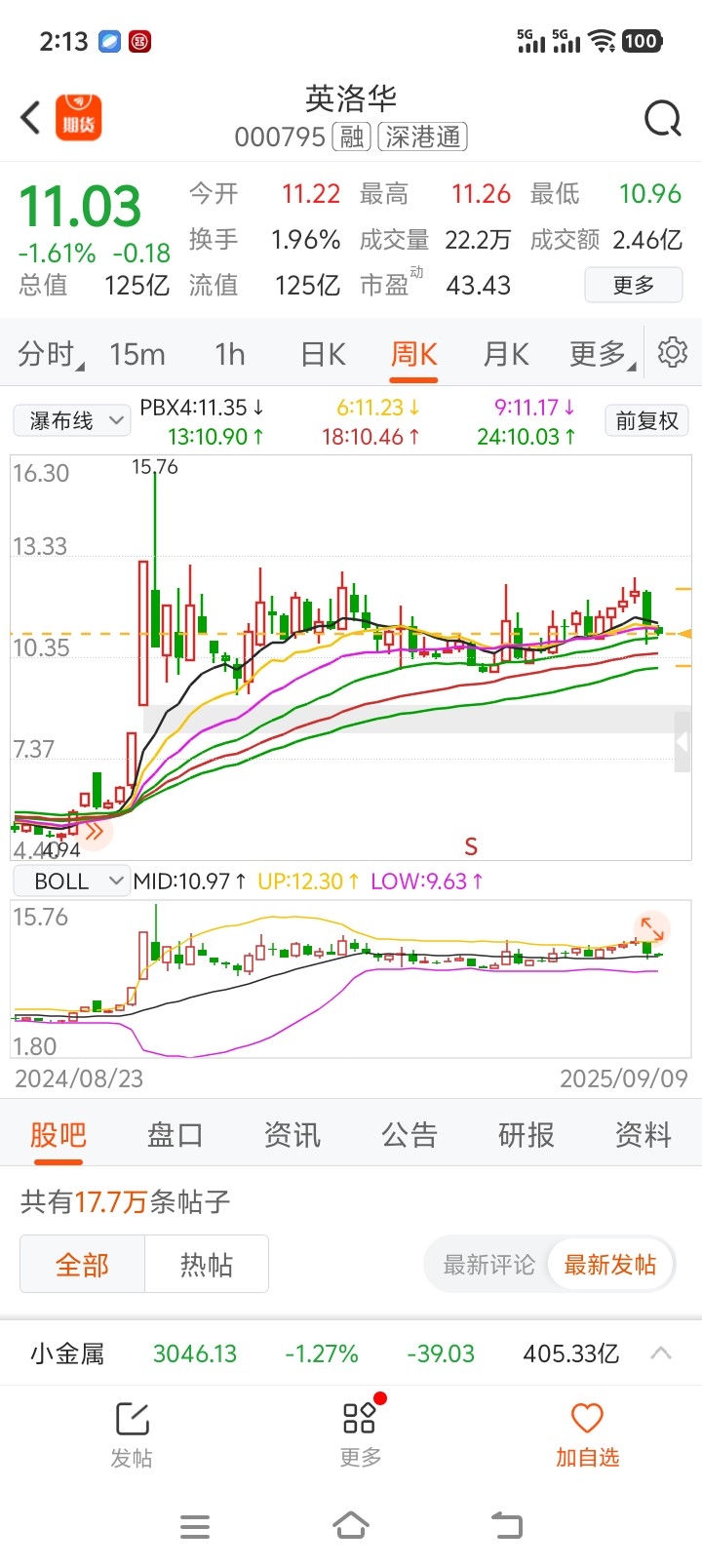
Task: Switch to the 日K chart
Action: (x=323, y=353)
